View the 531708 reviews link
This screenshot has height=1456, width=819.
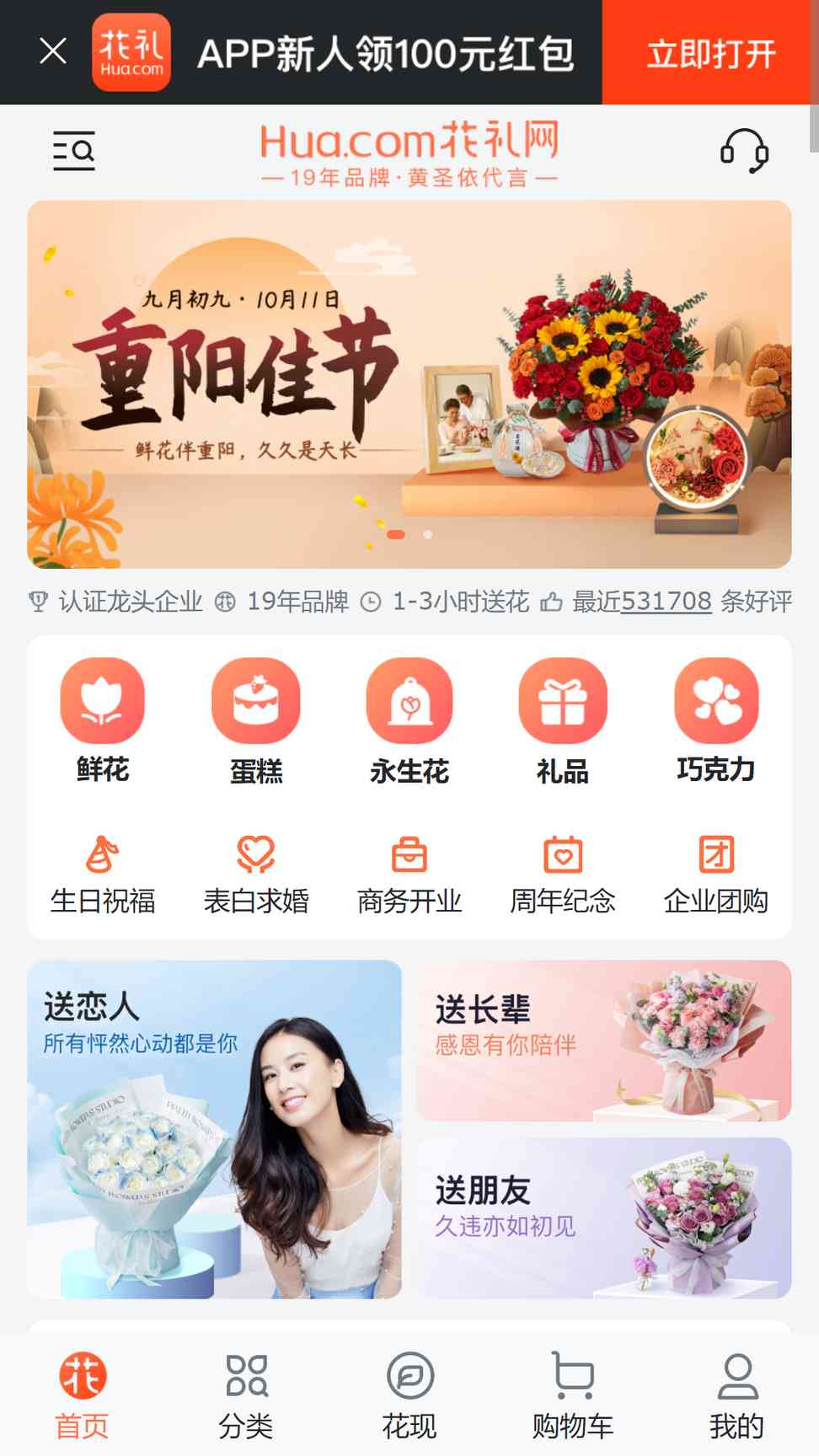click(666, 602)
